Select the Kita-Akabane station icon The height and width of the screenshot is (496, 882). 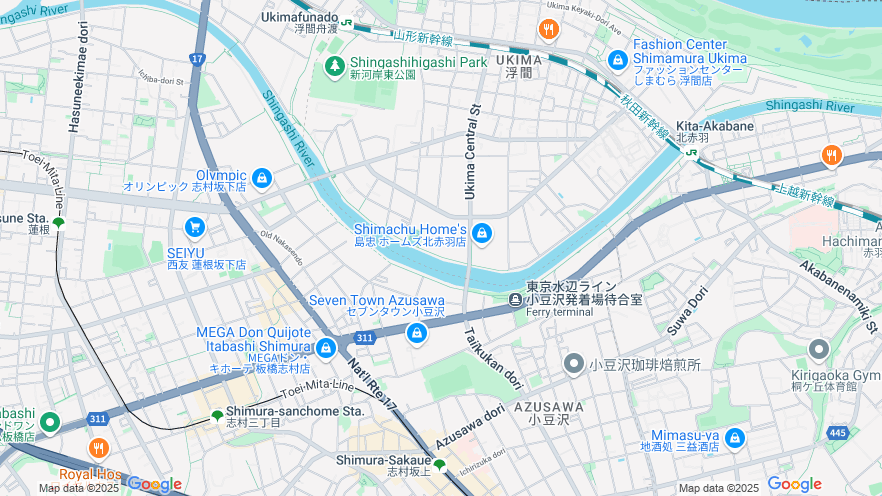[691, 152]
